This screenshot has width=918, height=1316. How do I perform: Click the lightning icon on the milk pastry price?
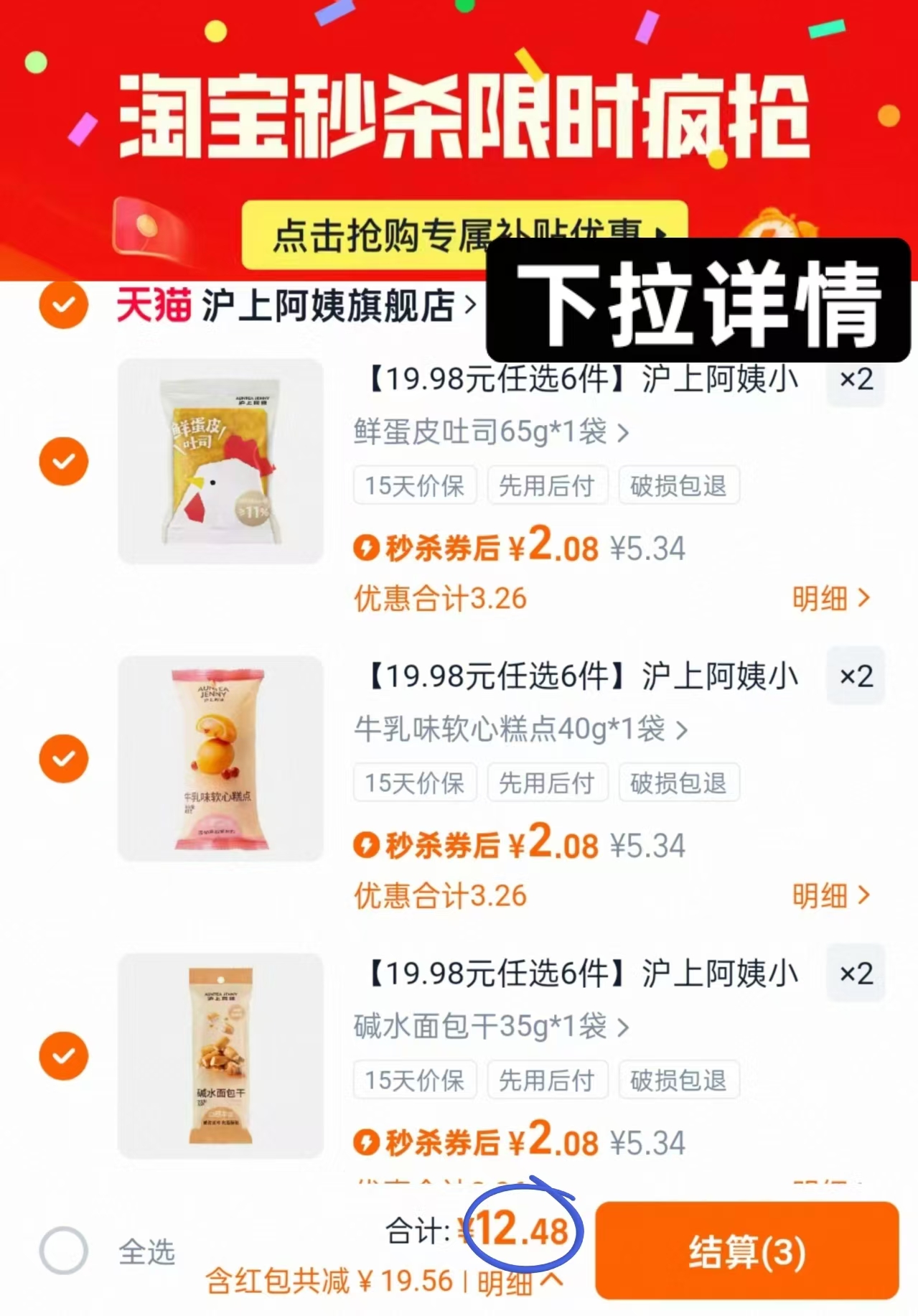tap(368, 846)
